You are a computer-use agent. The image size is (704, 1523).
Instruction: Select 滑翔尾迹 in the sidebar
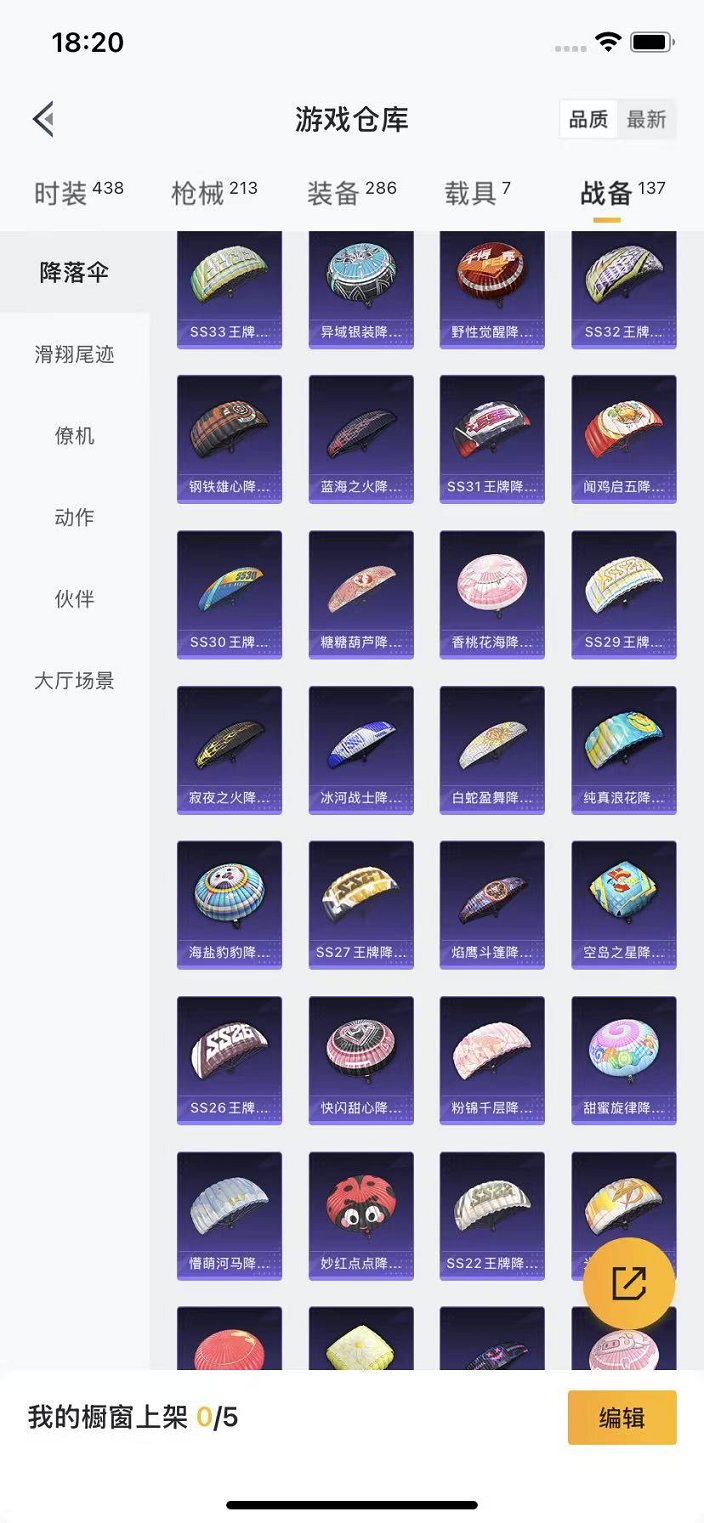pyautogui.click(x=75, y=354)
